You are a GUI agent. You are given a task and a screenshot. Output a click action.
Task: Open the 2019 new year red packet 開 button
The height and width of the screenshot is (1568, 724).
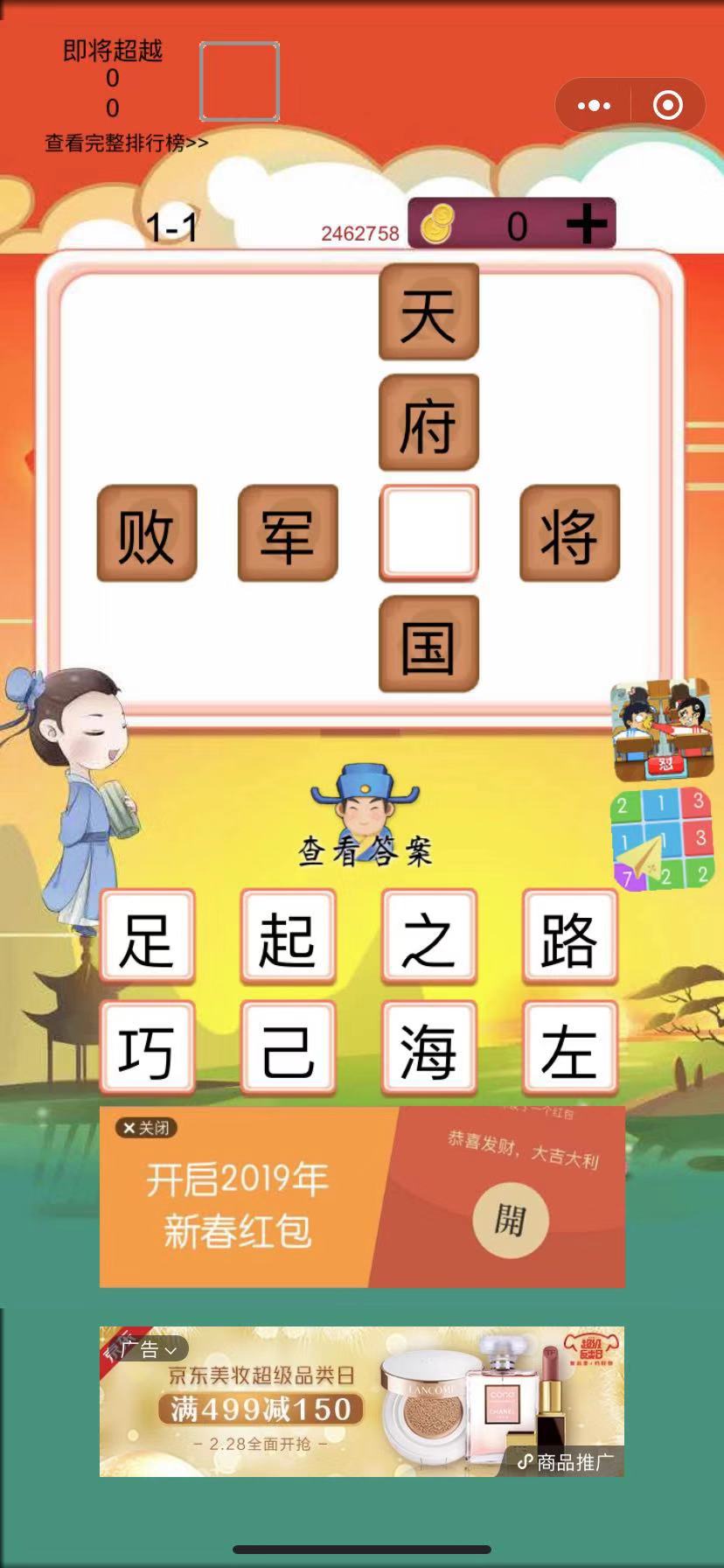(510, 1220)
